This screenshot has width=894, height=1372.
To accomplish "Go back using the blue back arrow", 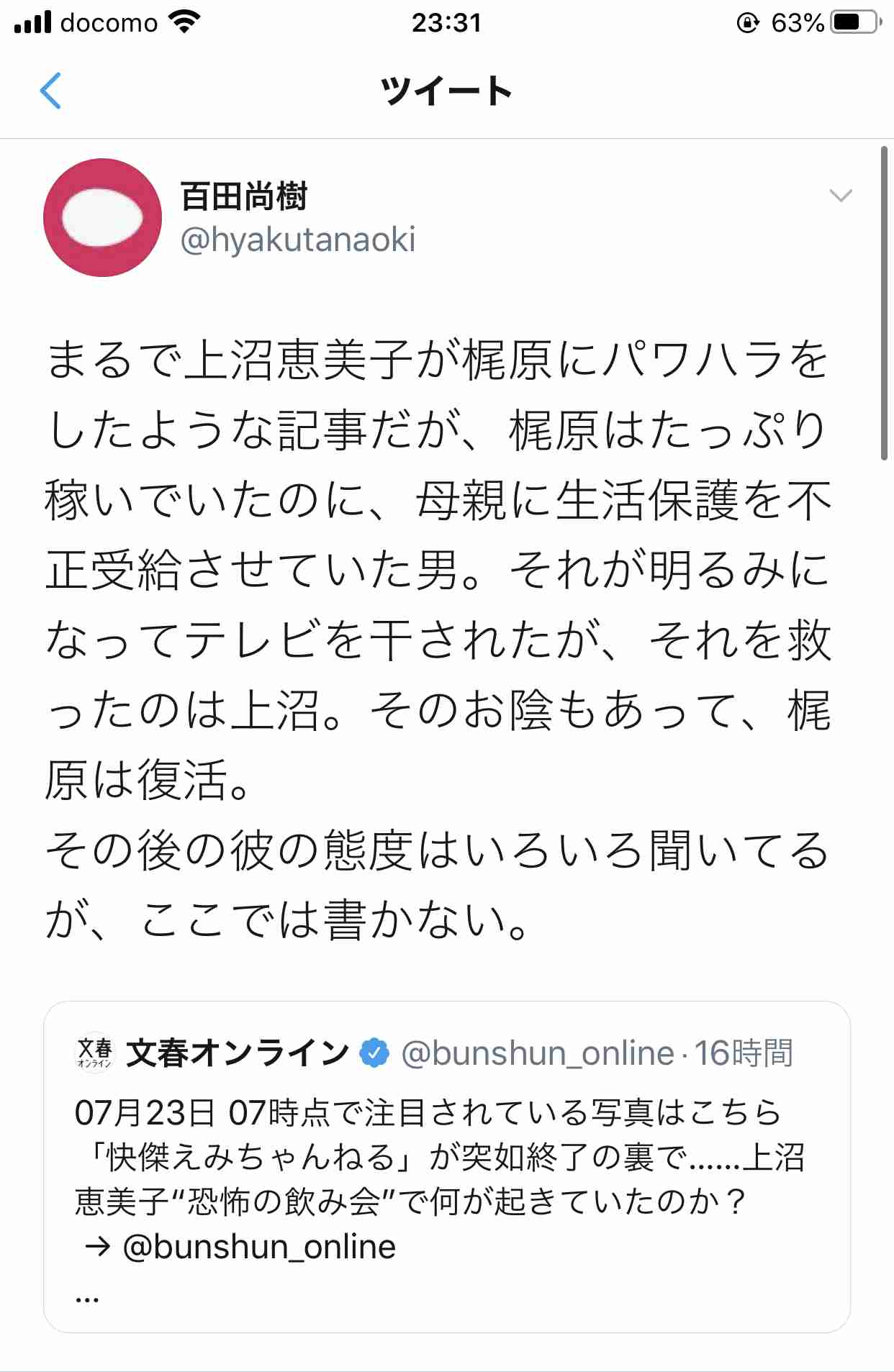I will tap(50, 91).
